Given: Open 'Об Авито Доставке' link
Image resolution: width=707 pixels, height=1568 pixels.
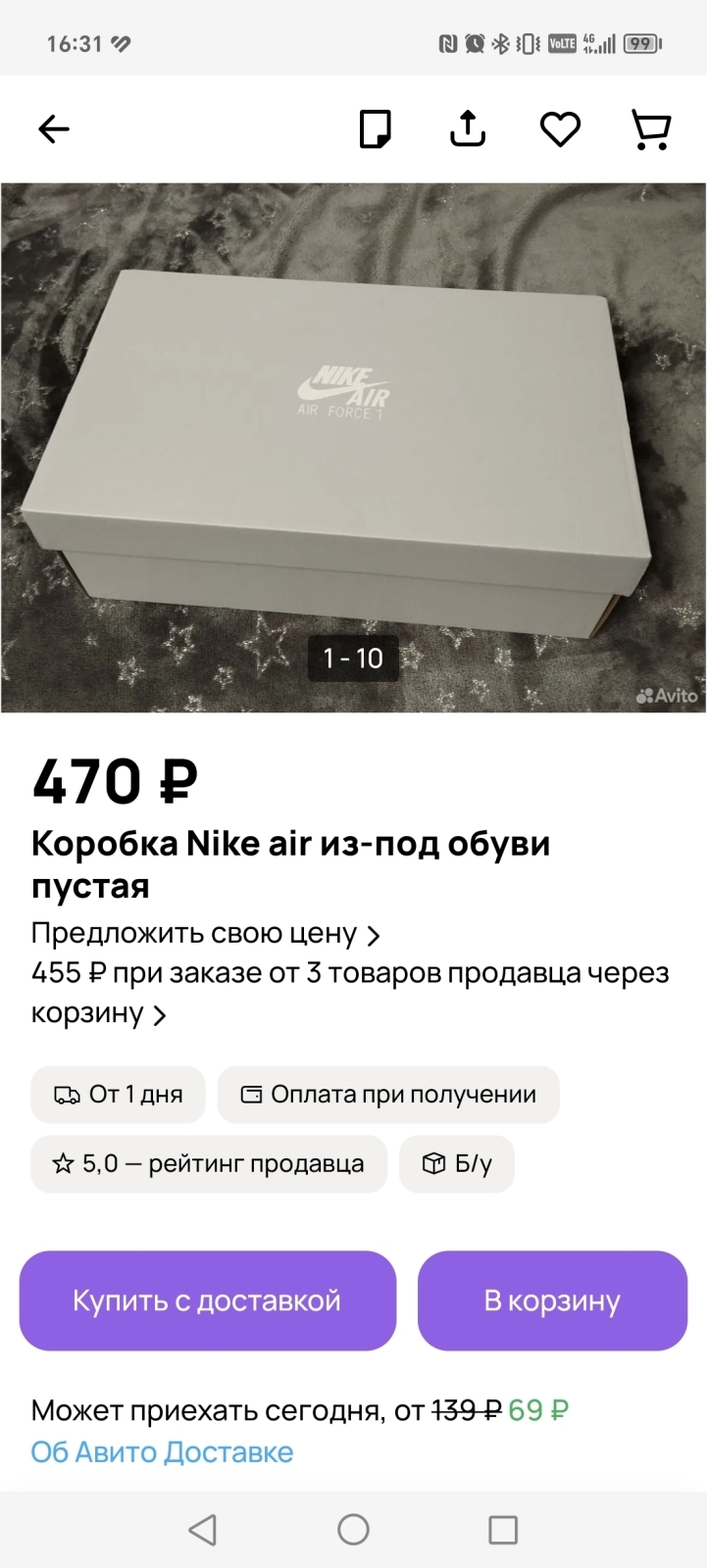Looking at the screenshot, I should pyautogui.click(x=162, y=1451).
